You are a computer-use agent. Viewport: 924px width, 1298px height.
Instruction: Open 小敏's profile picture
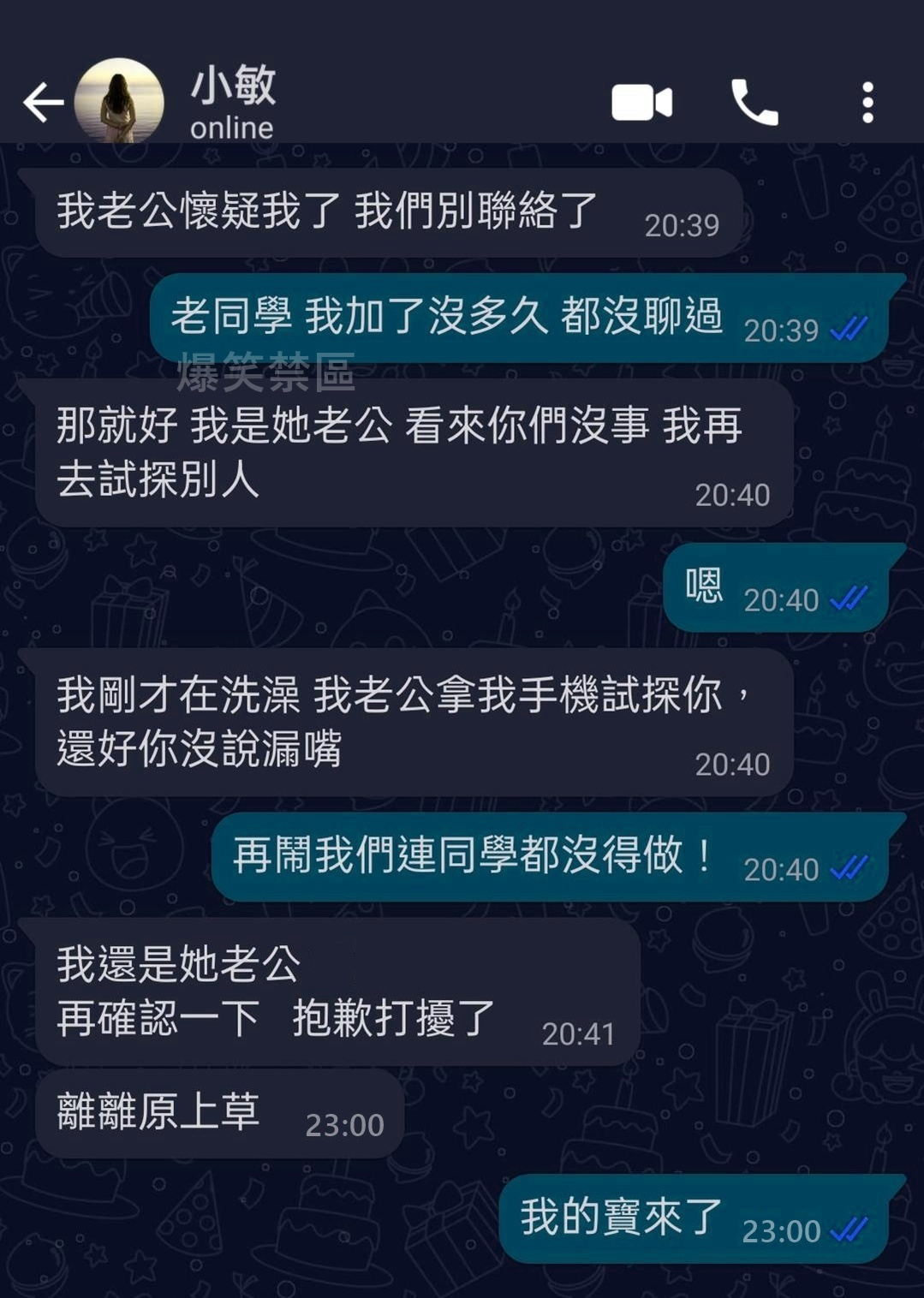[x=119, y=101]
